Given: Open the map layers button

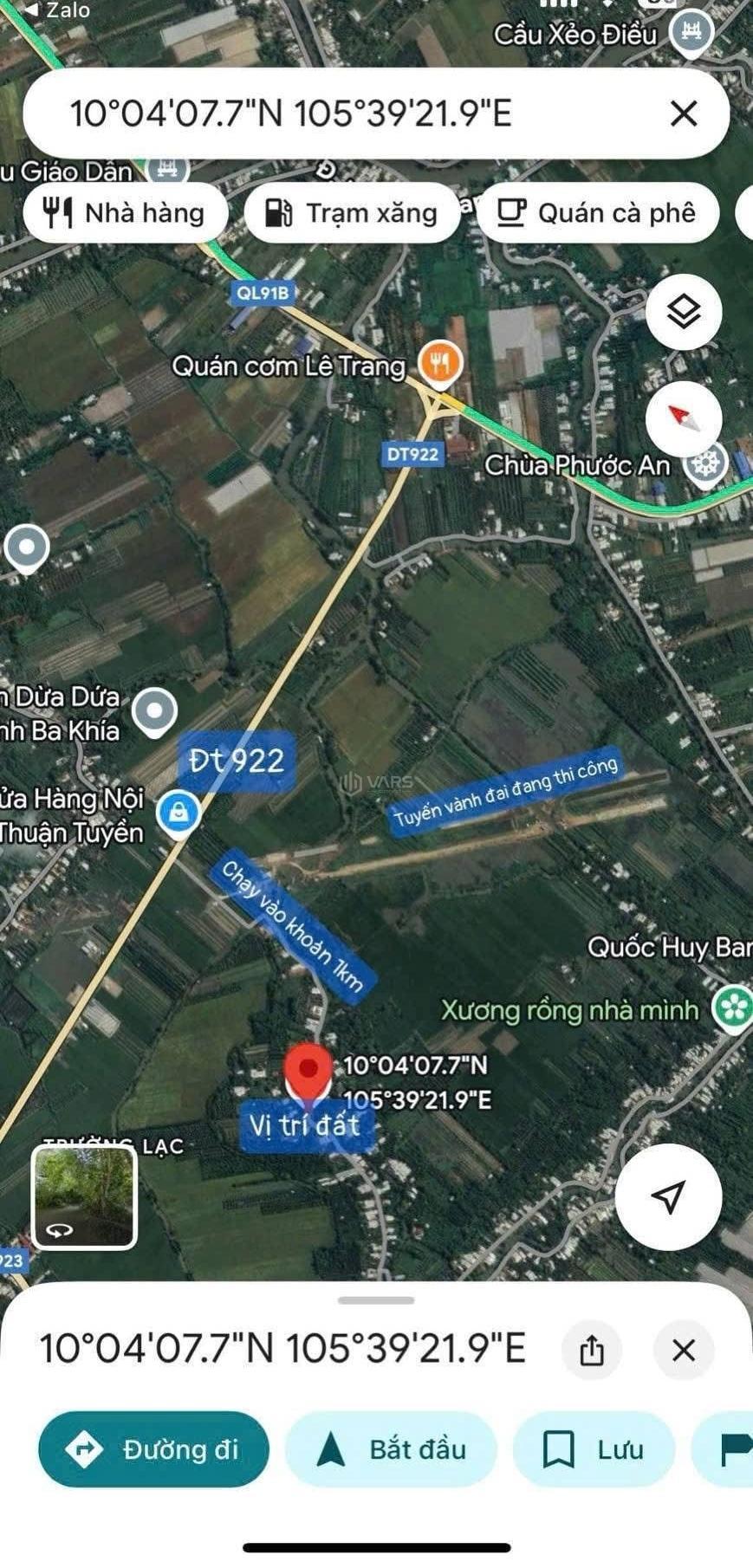Looking at the screenshot, I should 684,312.
